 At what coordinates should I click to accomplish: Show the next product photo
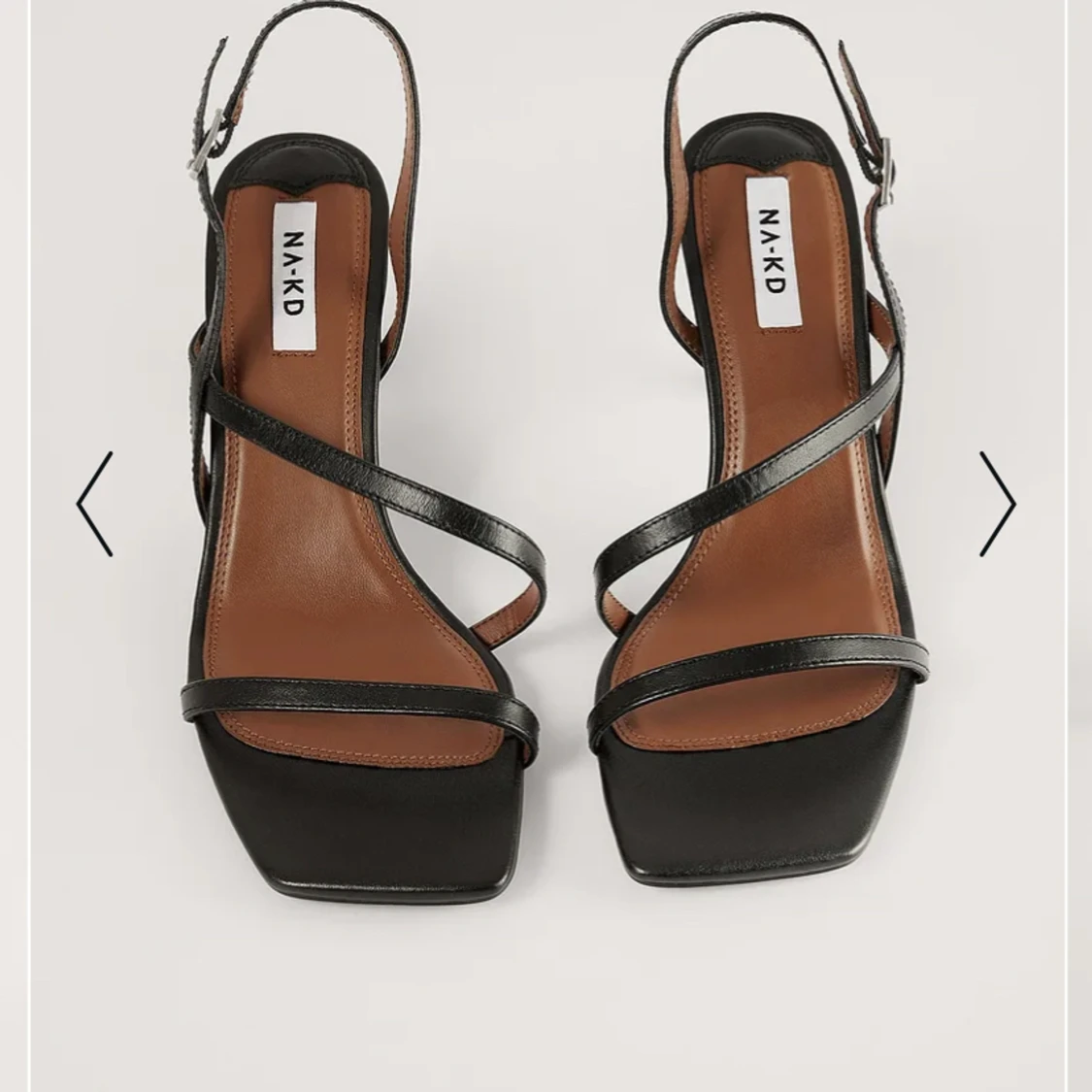[x=997, y=504]
